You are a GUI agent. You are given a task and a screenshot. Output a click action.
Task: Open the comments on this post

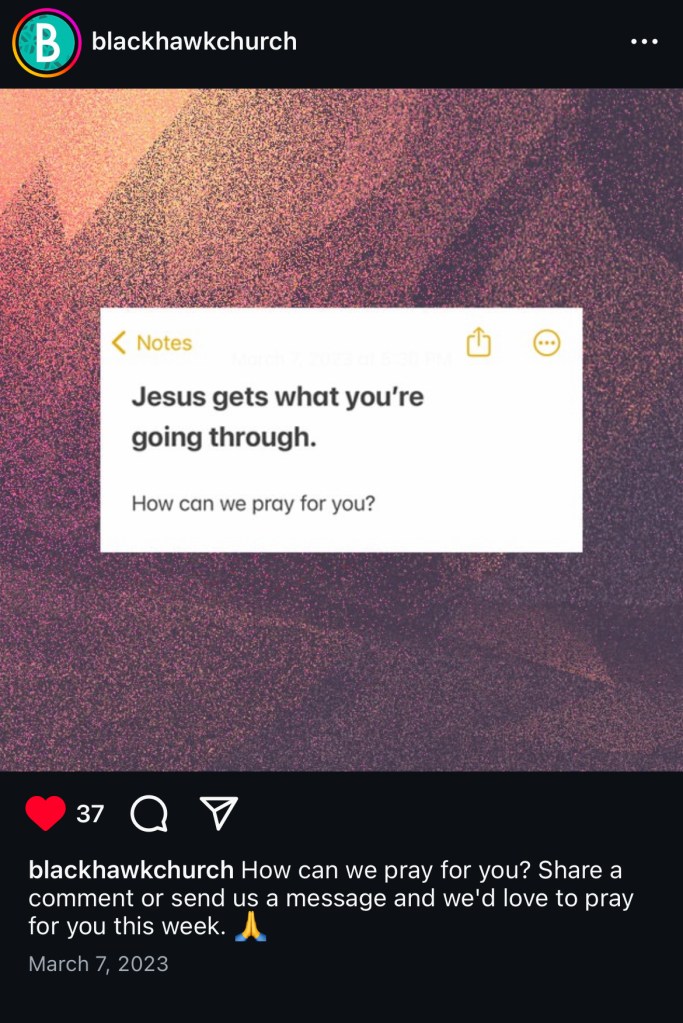[x=149, y=815]
